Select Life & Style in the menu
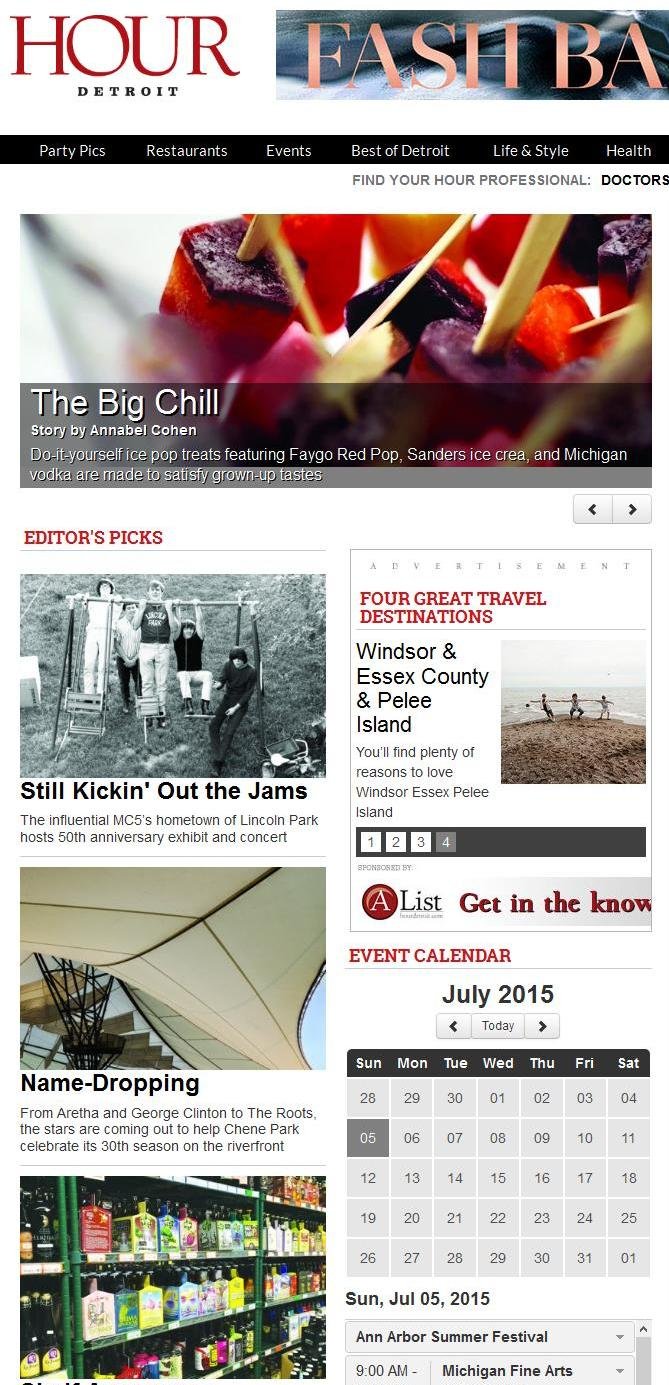The image size is (669, 1385). [x=530, y=151]
